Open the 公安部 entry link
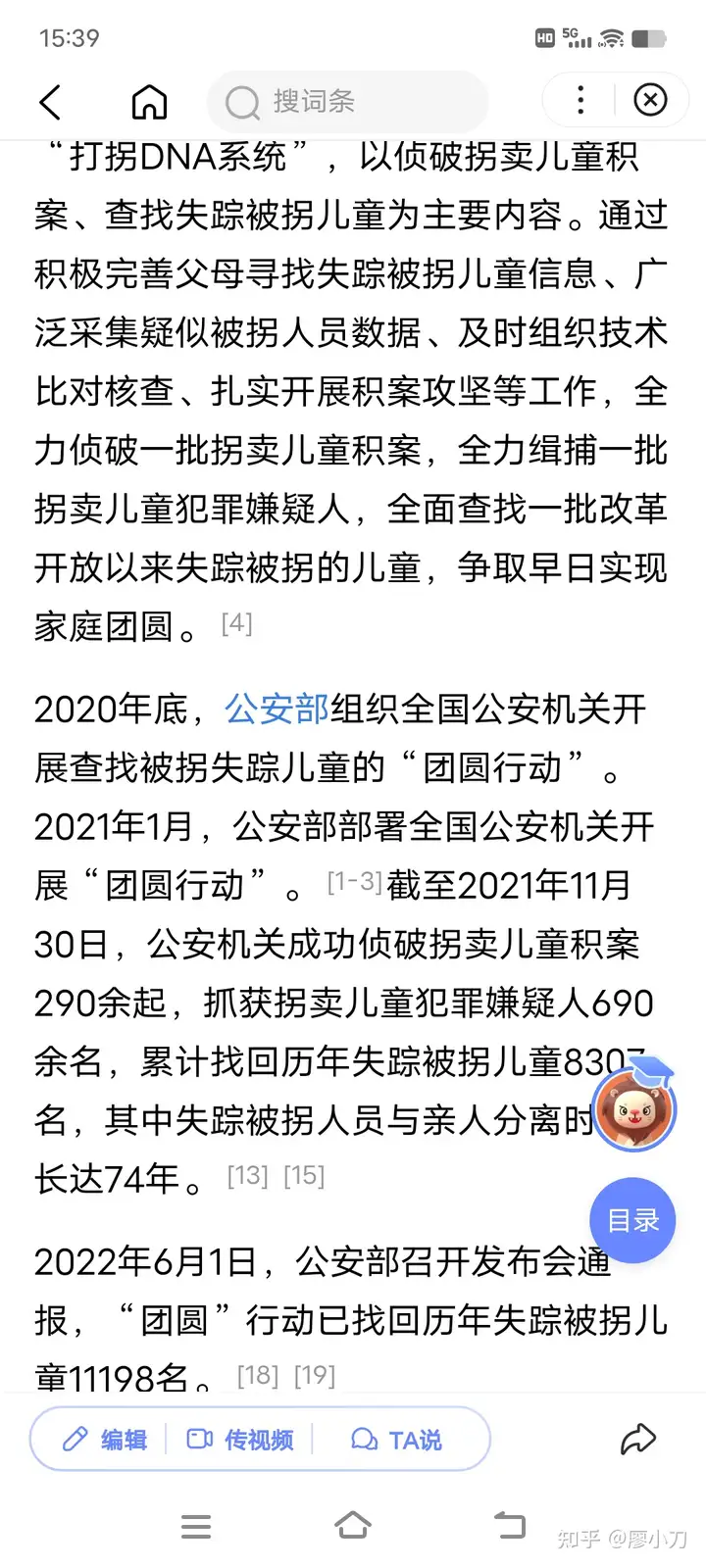This screenshot has height=1568, width=706. (x=277, y=709)
